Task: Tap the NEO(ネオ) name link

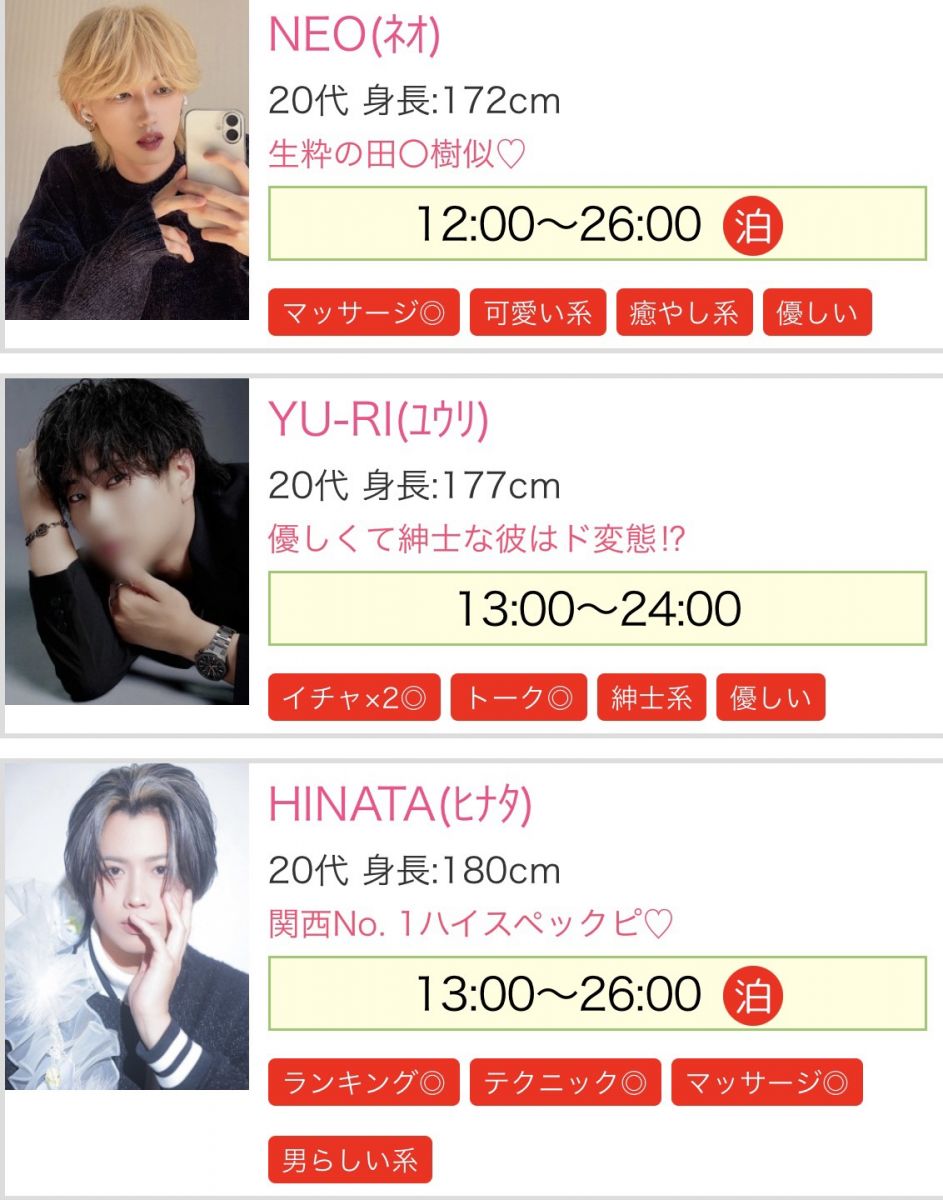Action: pos(354,36)
